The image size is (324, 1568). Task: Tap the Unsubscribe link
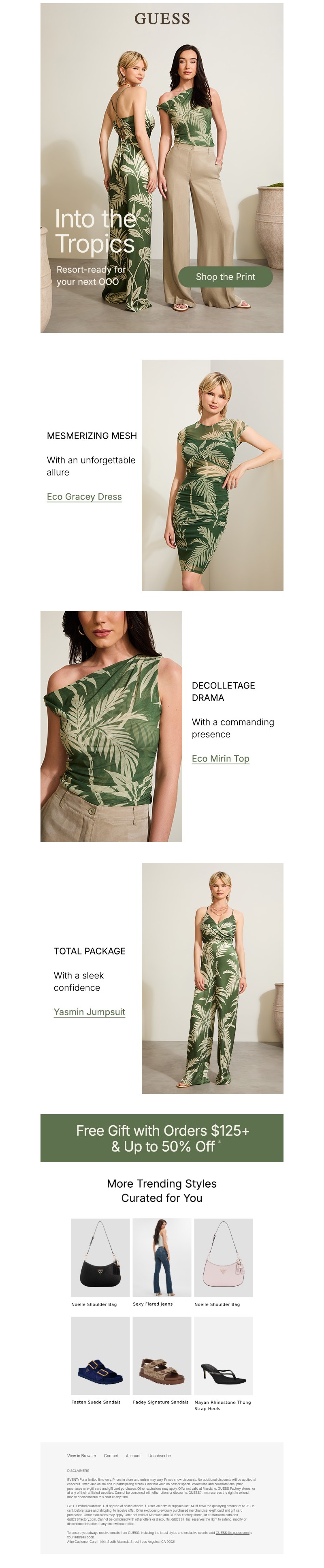(x=159, y=1456)
